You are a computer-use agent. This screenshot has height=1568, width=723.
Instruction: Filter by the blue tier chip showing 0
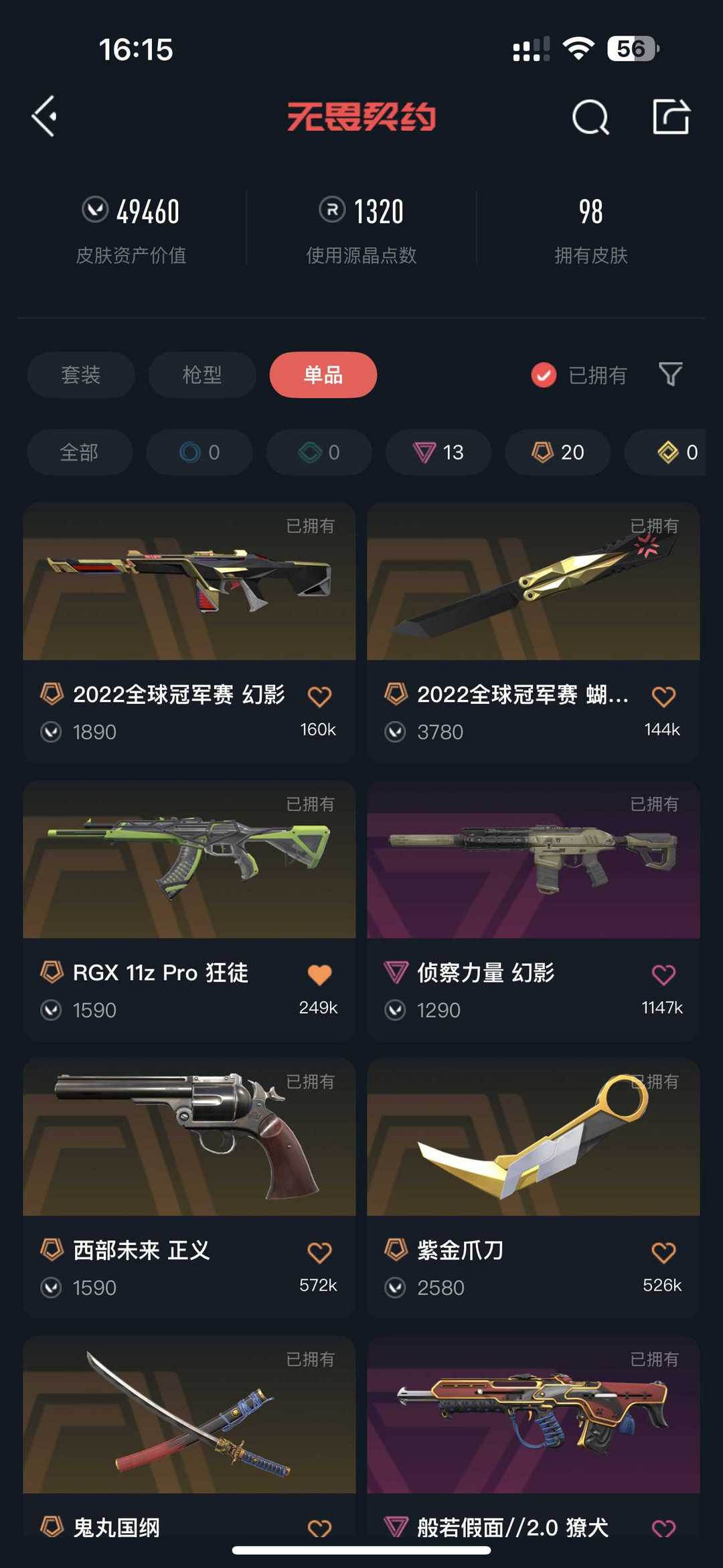pyautogui.click(x=199, y=452)
